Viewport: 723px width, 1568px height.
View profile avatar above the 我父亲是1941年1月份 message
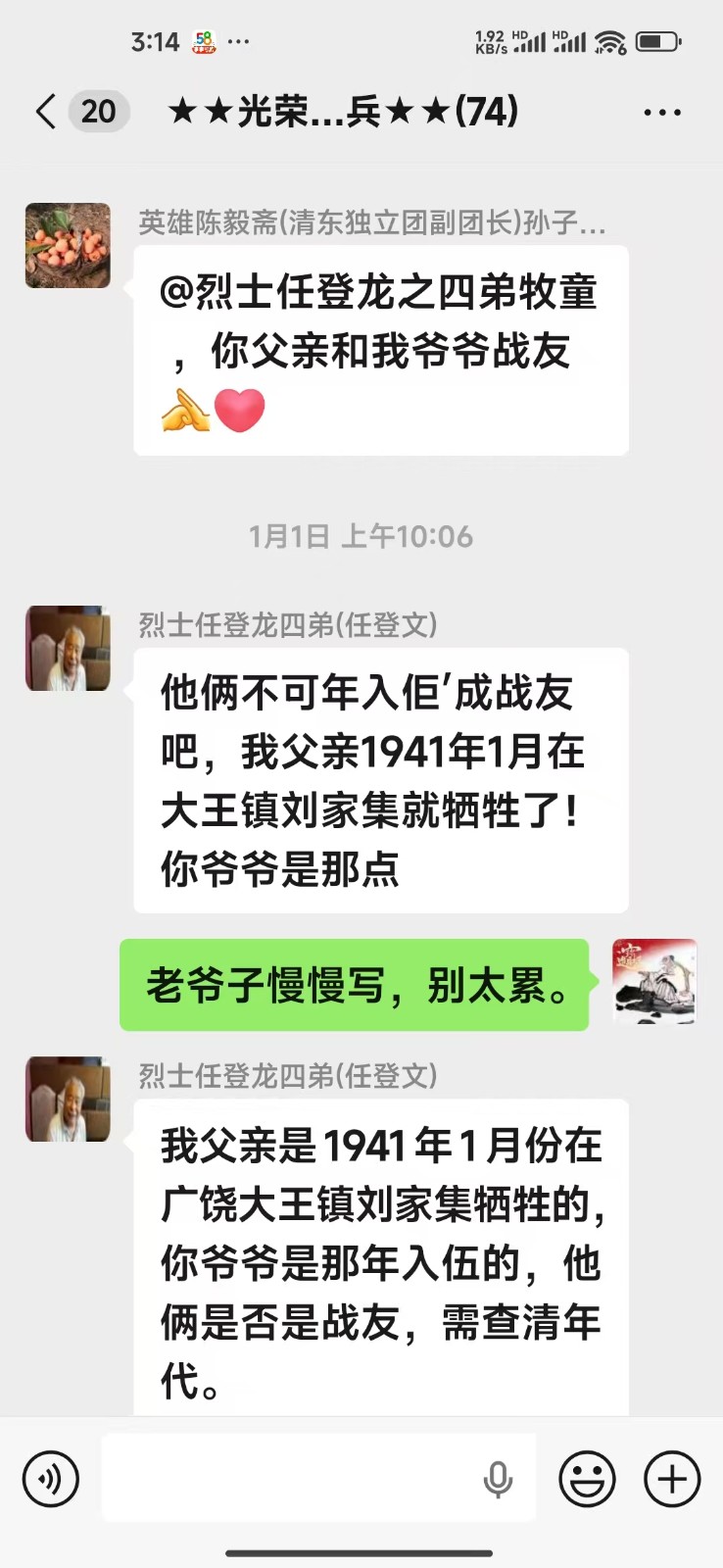click(68, 1099)
